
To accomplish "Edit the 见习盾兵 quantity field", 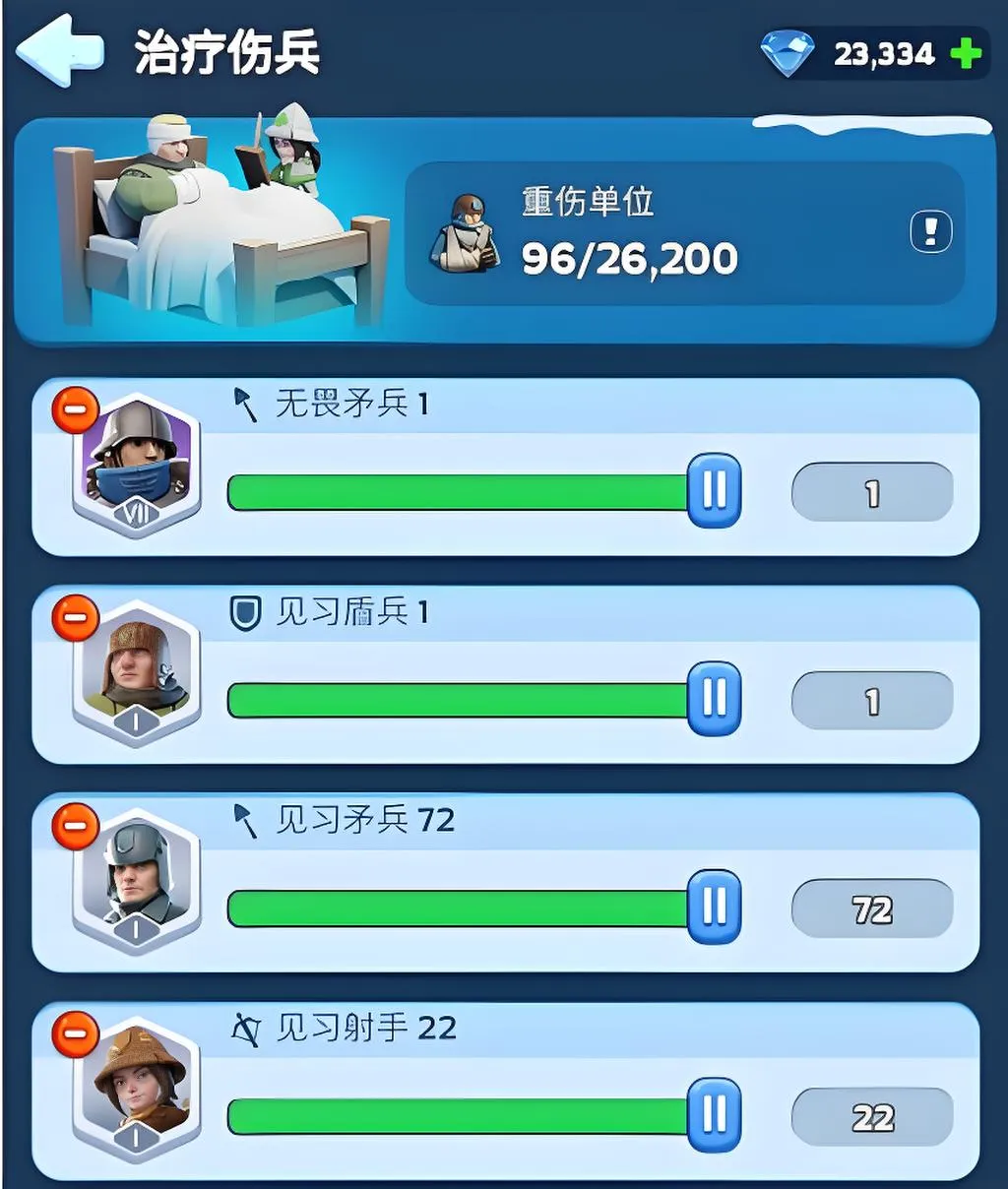I will (x=872, y=701).
